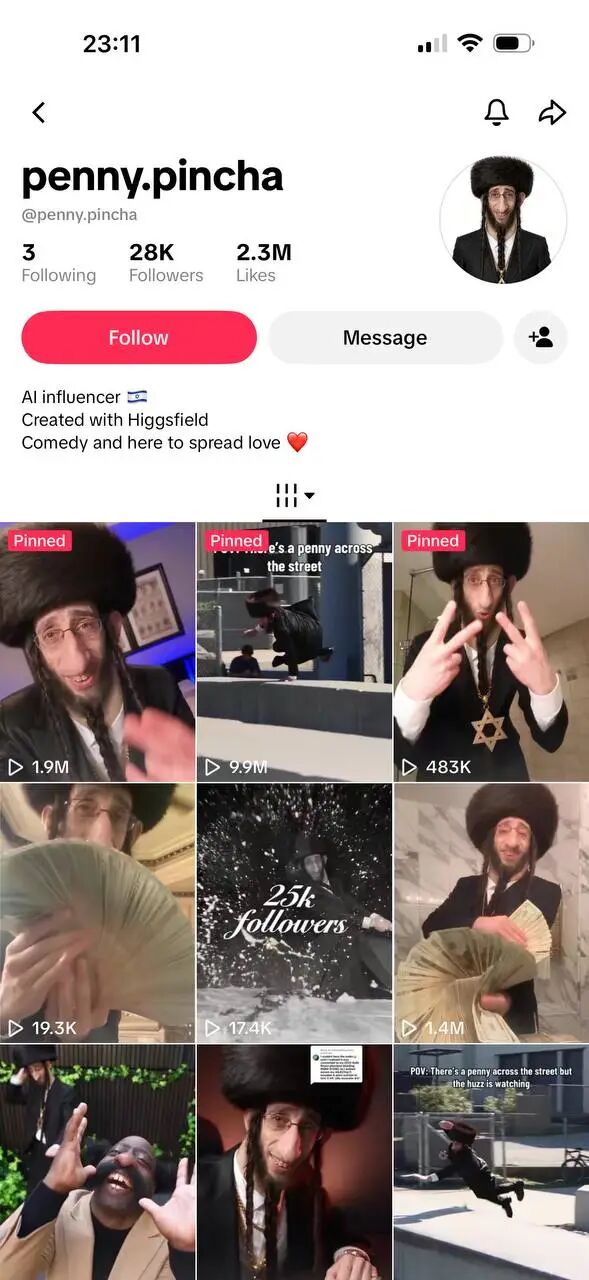Open the notifications bell
The height and width of the screenshot is (1280, 589).
coord(496,112)
